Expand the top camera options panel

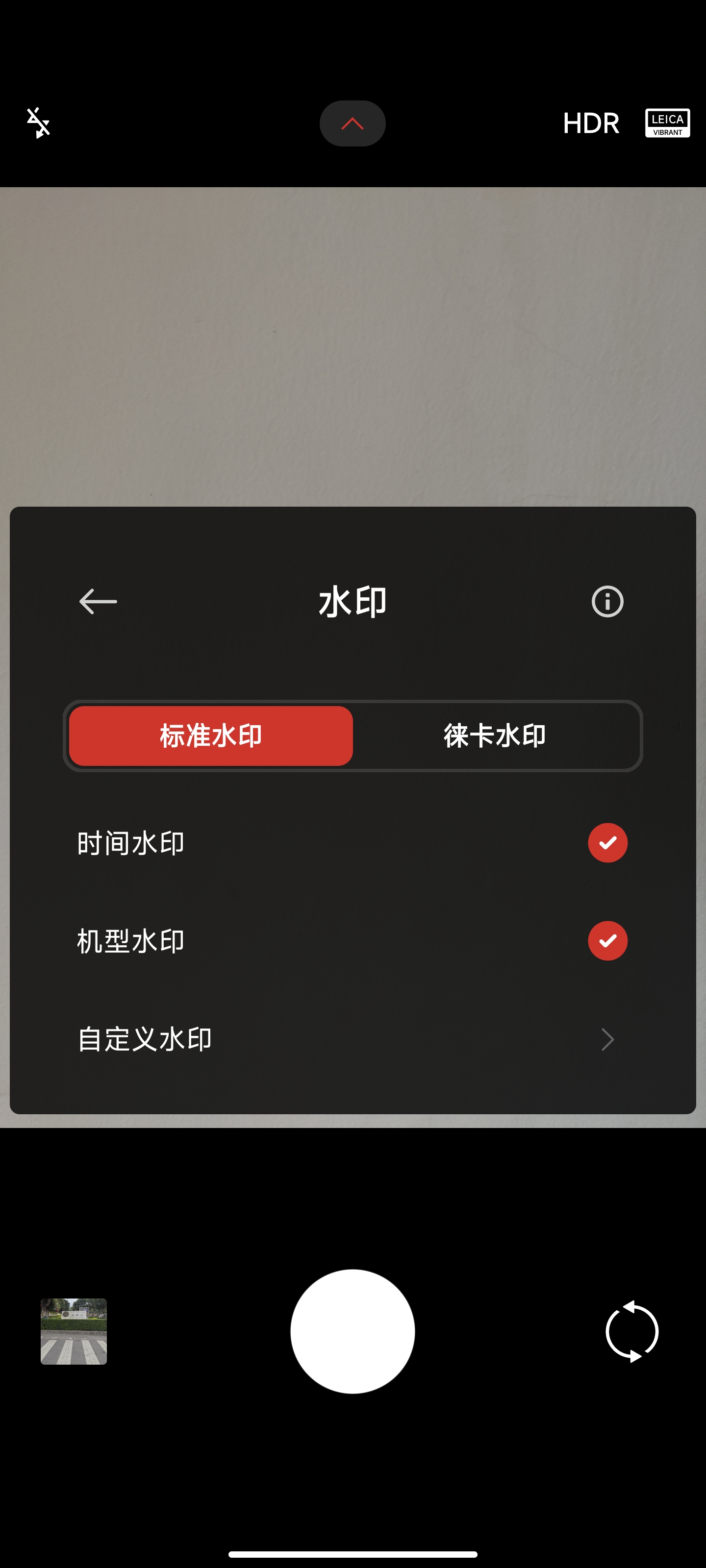click(352, 123)
